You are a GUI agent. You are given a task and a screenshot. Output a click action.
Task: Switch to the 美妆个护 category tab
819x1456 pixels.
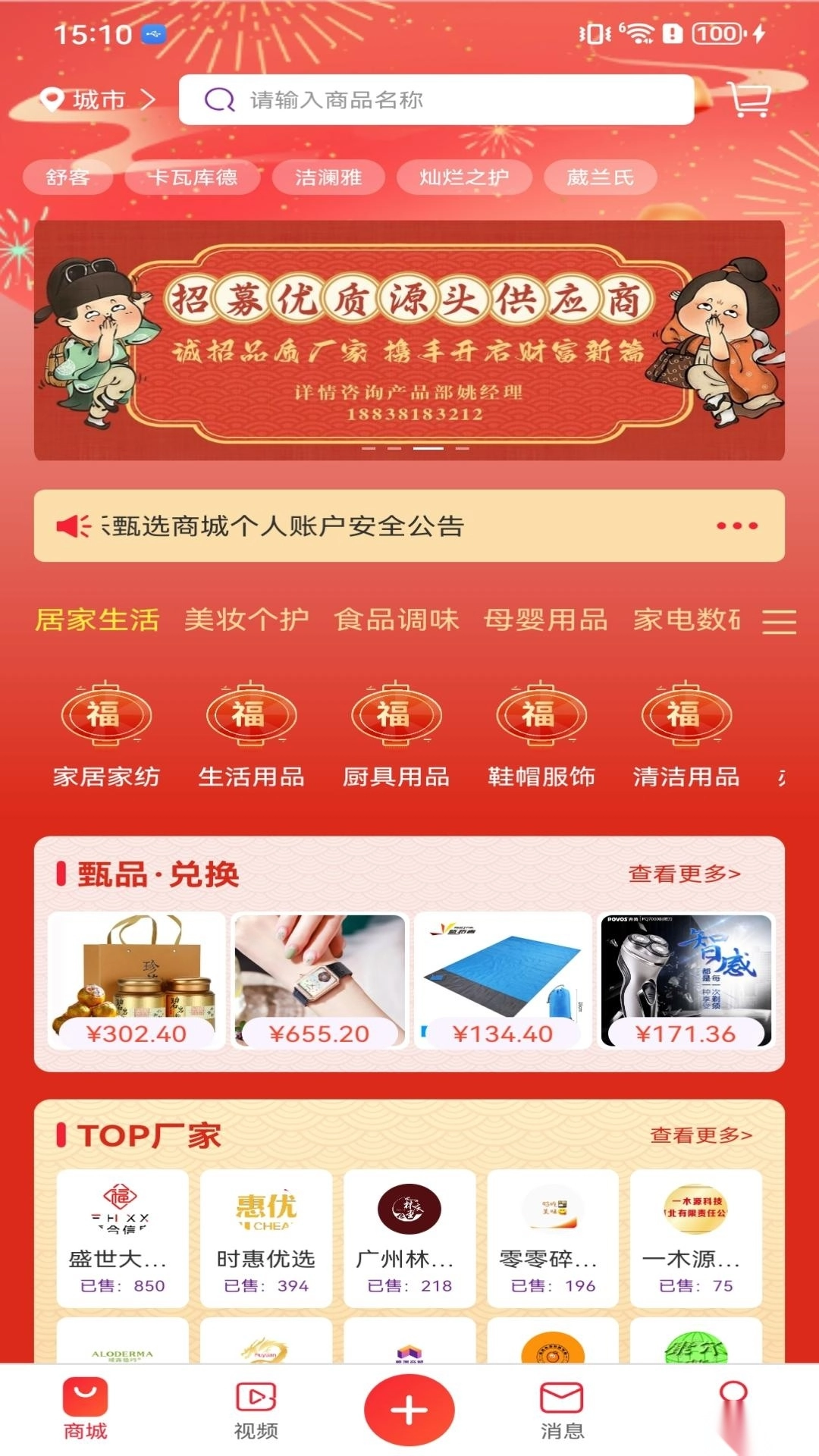246,620
